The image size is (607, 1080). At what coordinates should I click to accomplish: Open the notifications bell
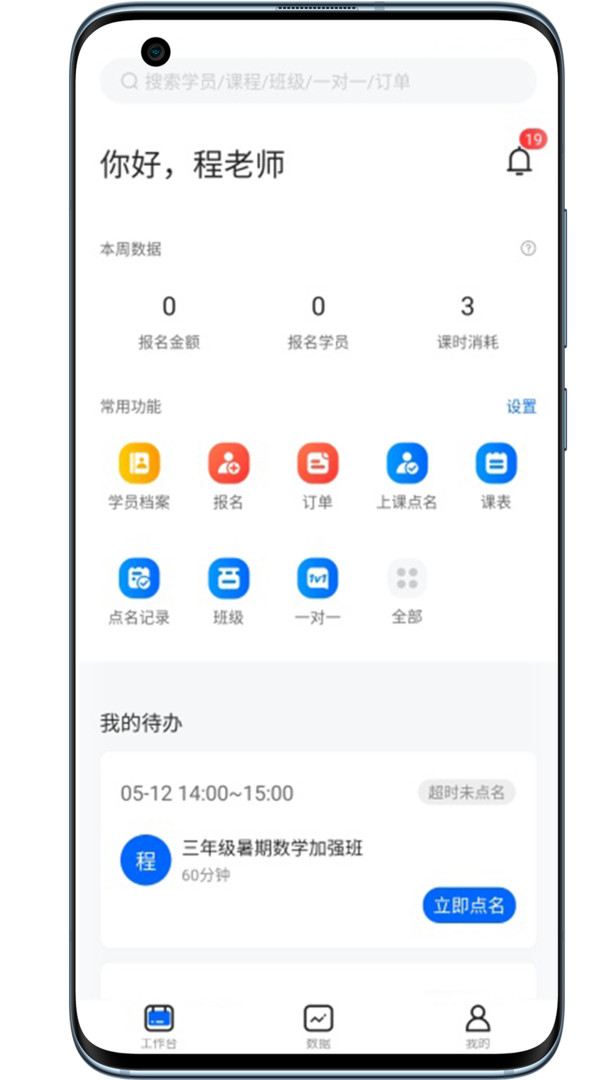pyautogui.click(x=519, y=161)
